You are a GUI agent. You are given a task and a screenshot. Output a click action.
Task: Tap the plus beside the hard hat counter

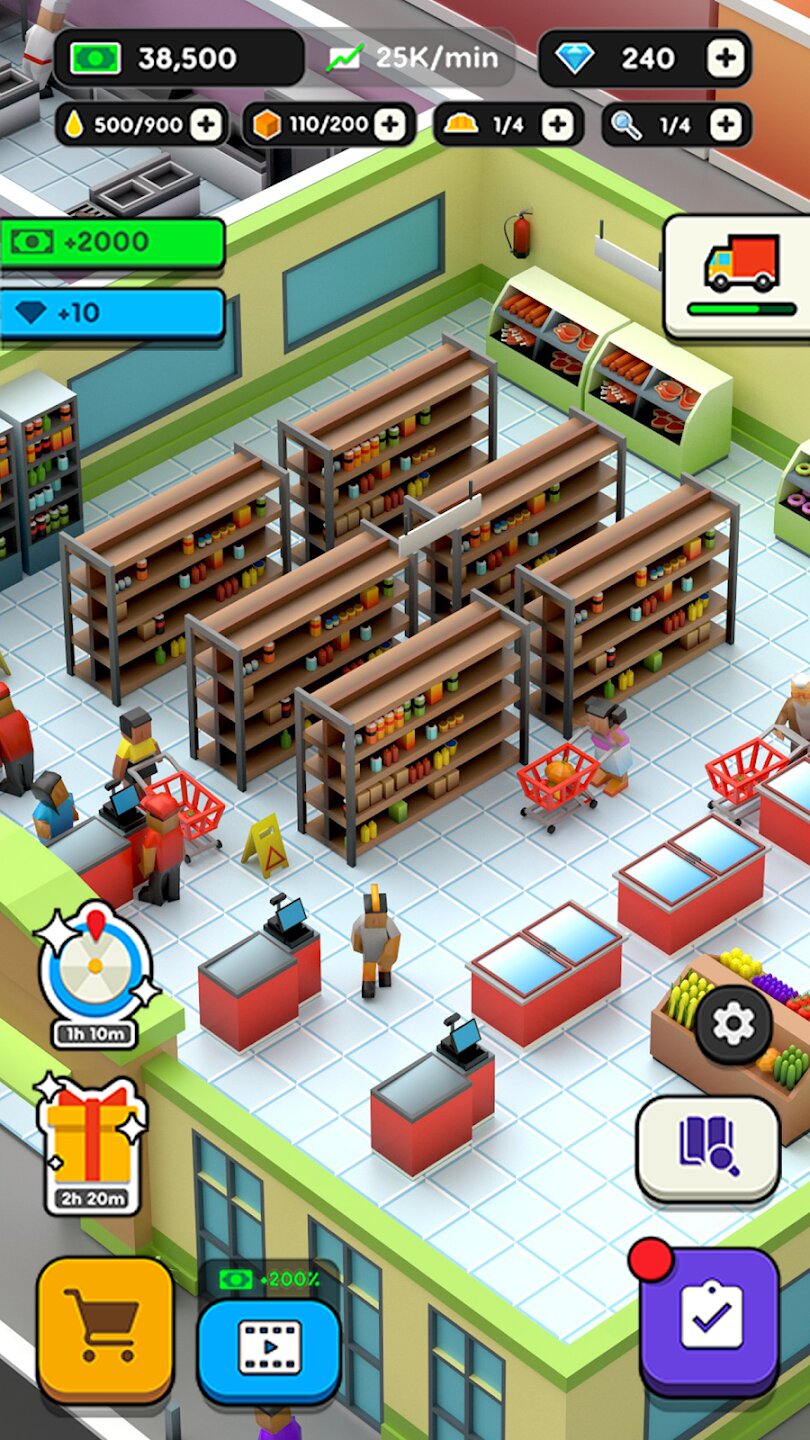coord(557,125)
